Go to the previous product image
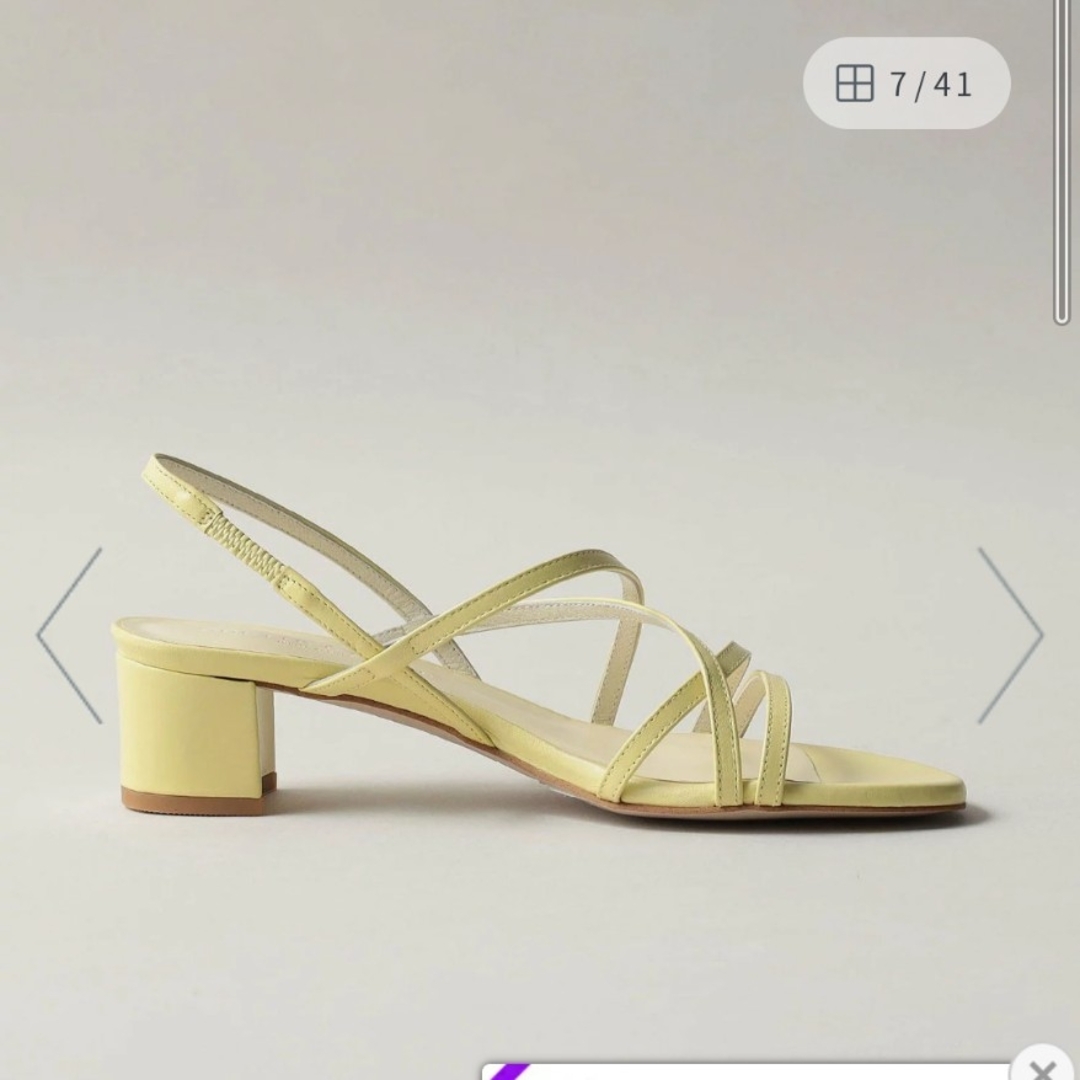 [70, 635]
